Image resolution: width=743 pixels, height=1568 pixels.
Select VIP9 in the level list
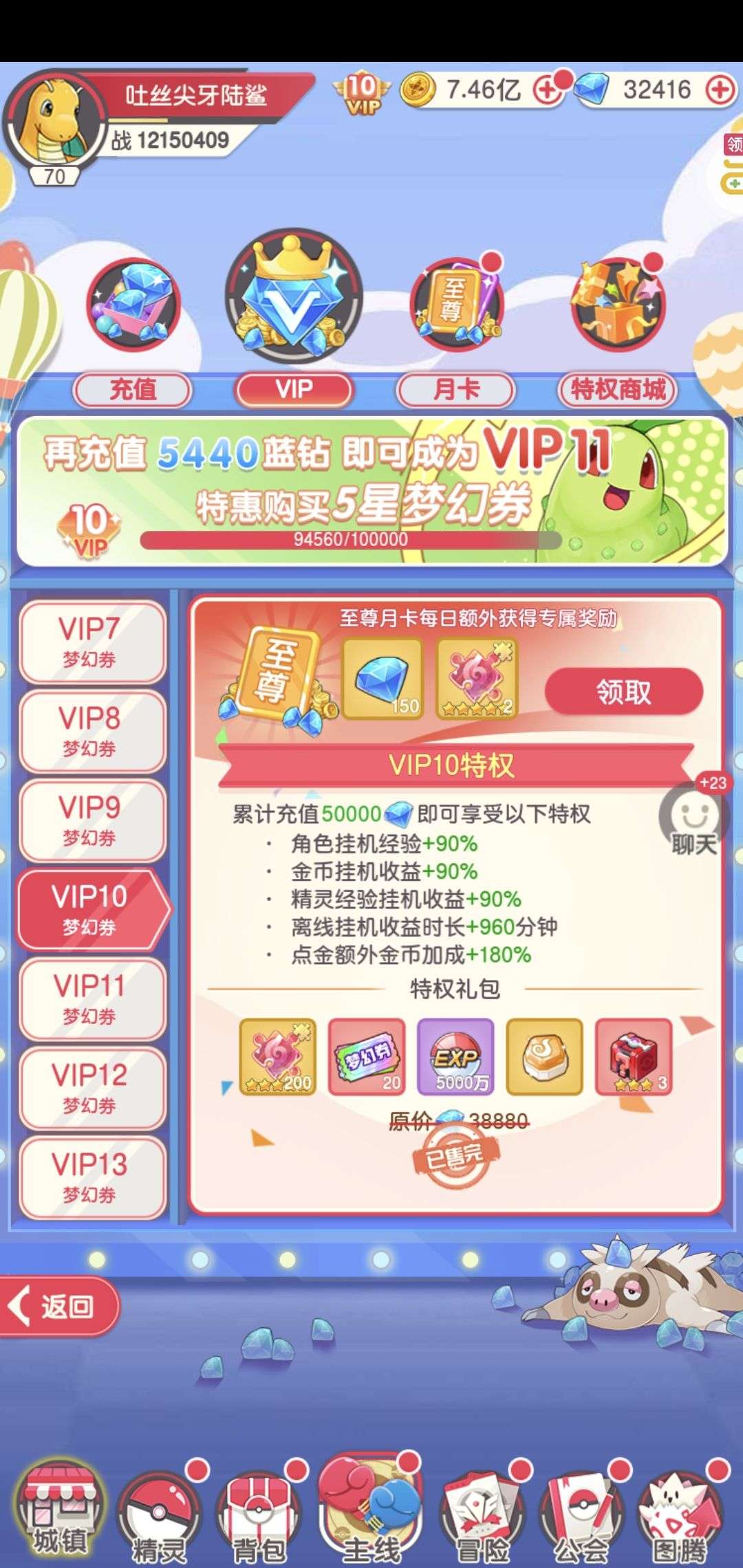[91, 820]
